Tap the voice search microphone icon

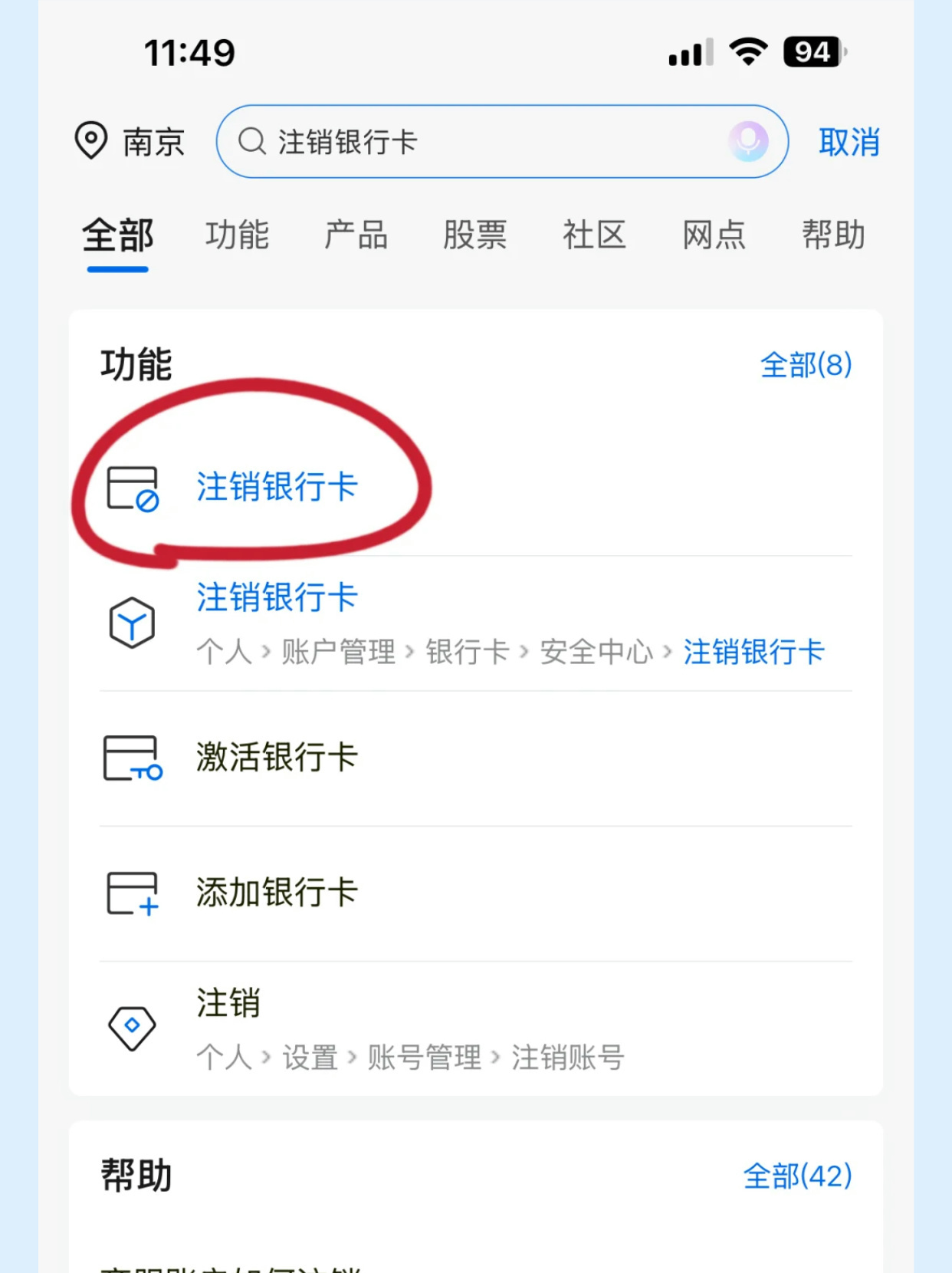(x=748, y=142)
